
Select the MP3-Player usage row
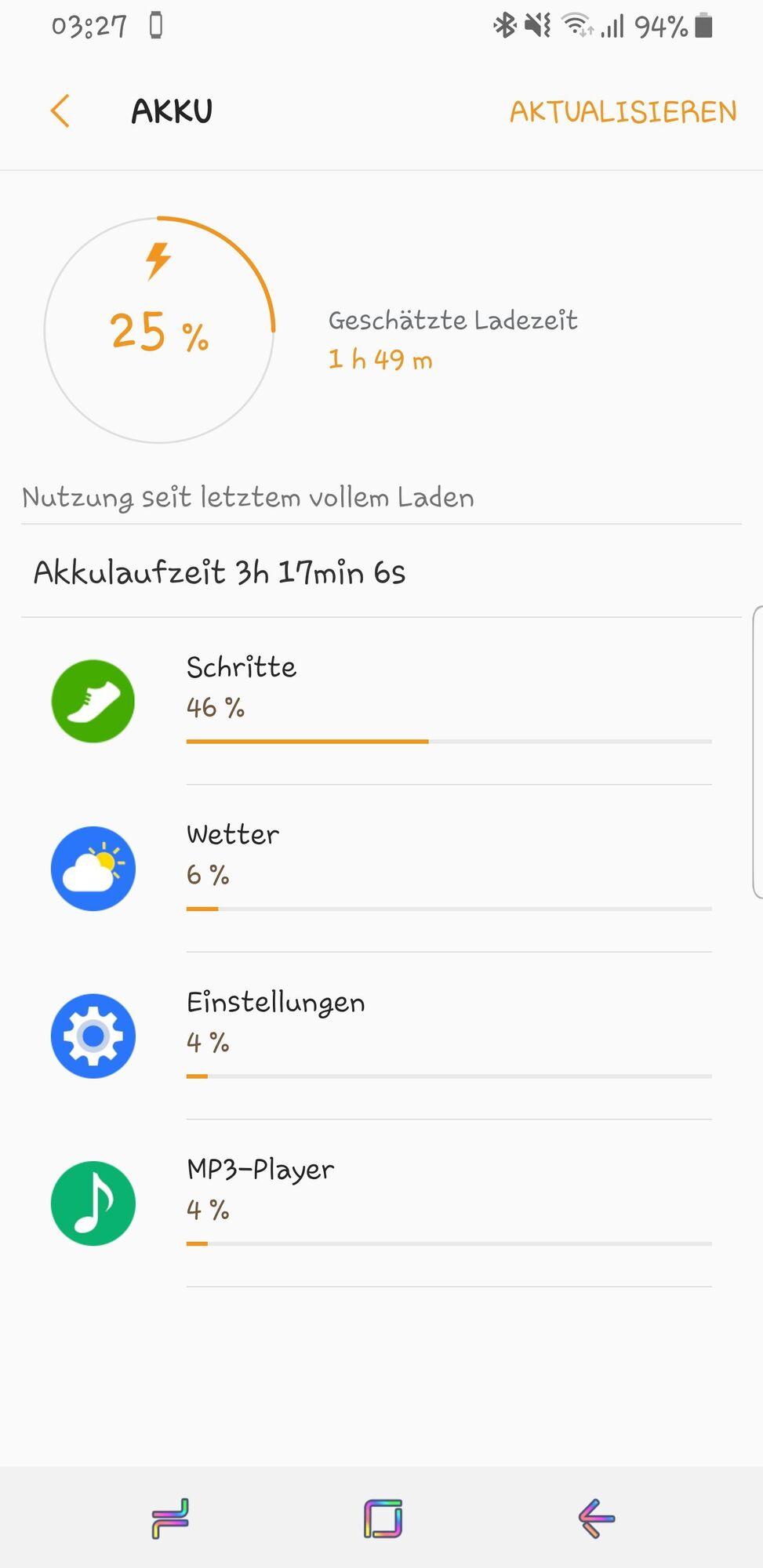[381, 1203]
